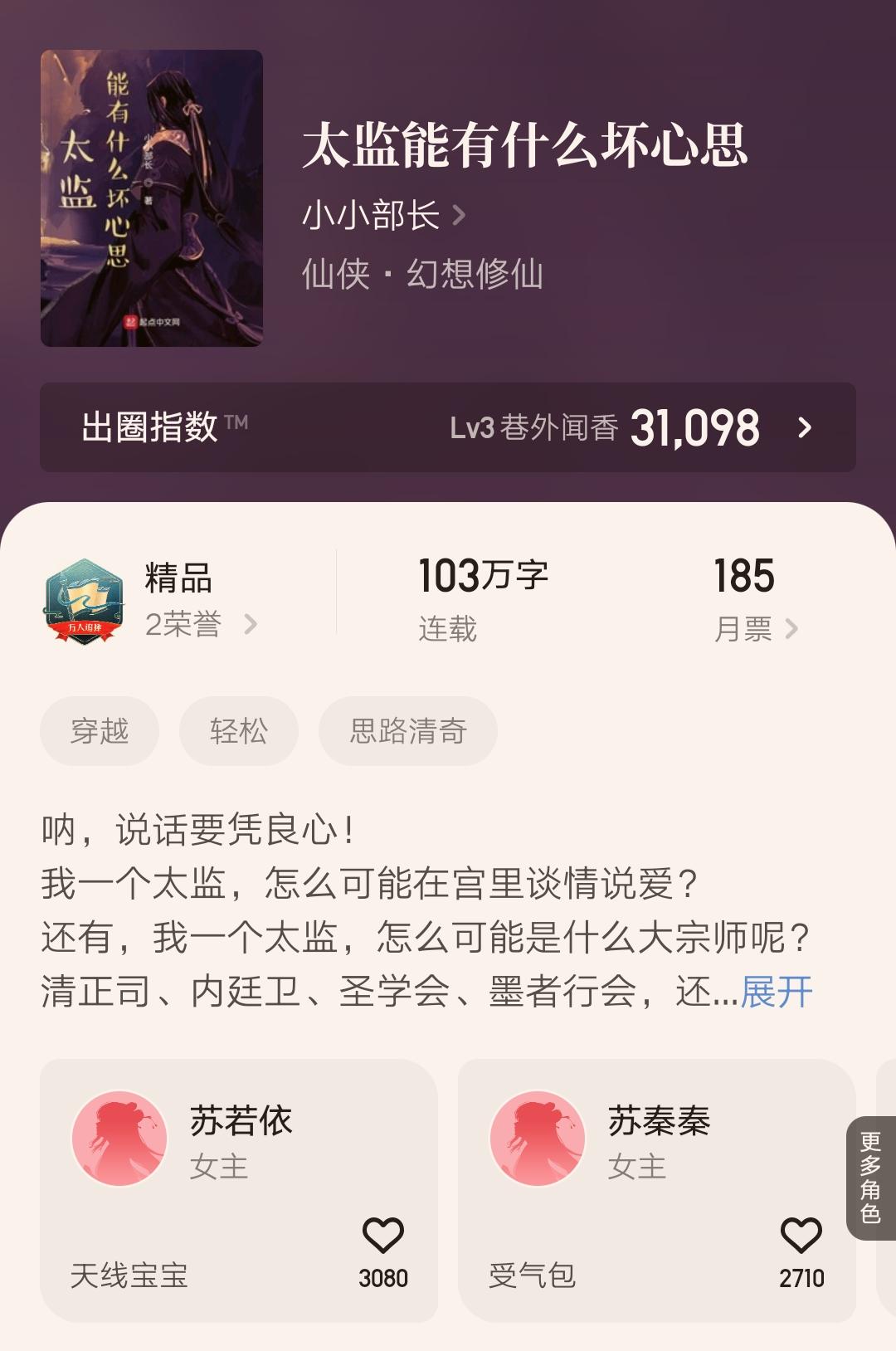
Task: Open author 小小部长's page
Action: [383, 216]
